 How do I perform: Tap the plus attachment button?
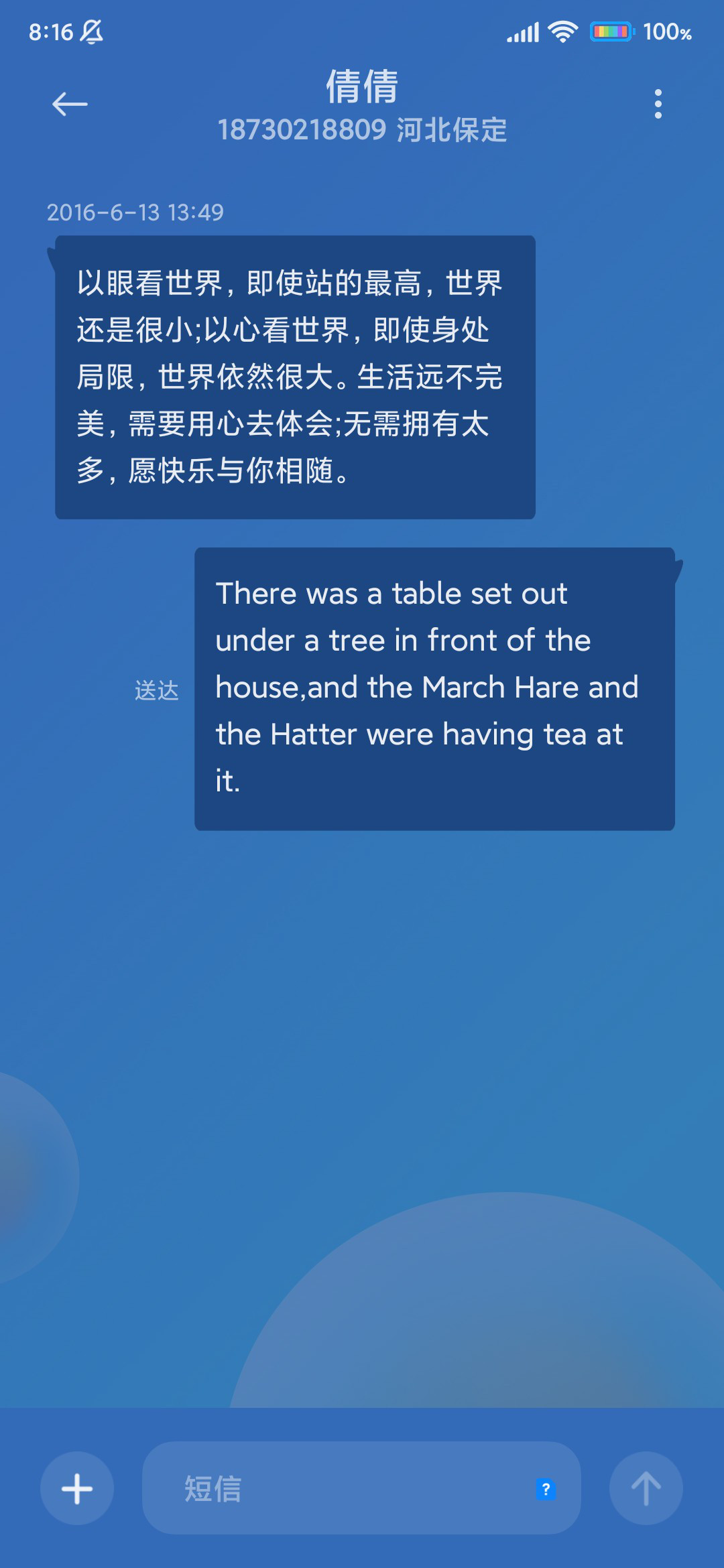77,1488
